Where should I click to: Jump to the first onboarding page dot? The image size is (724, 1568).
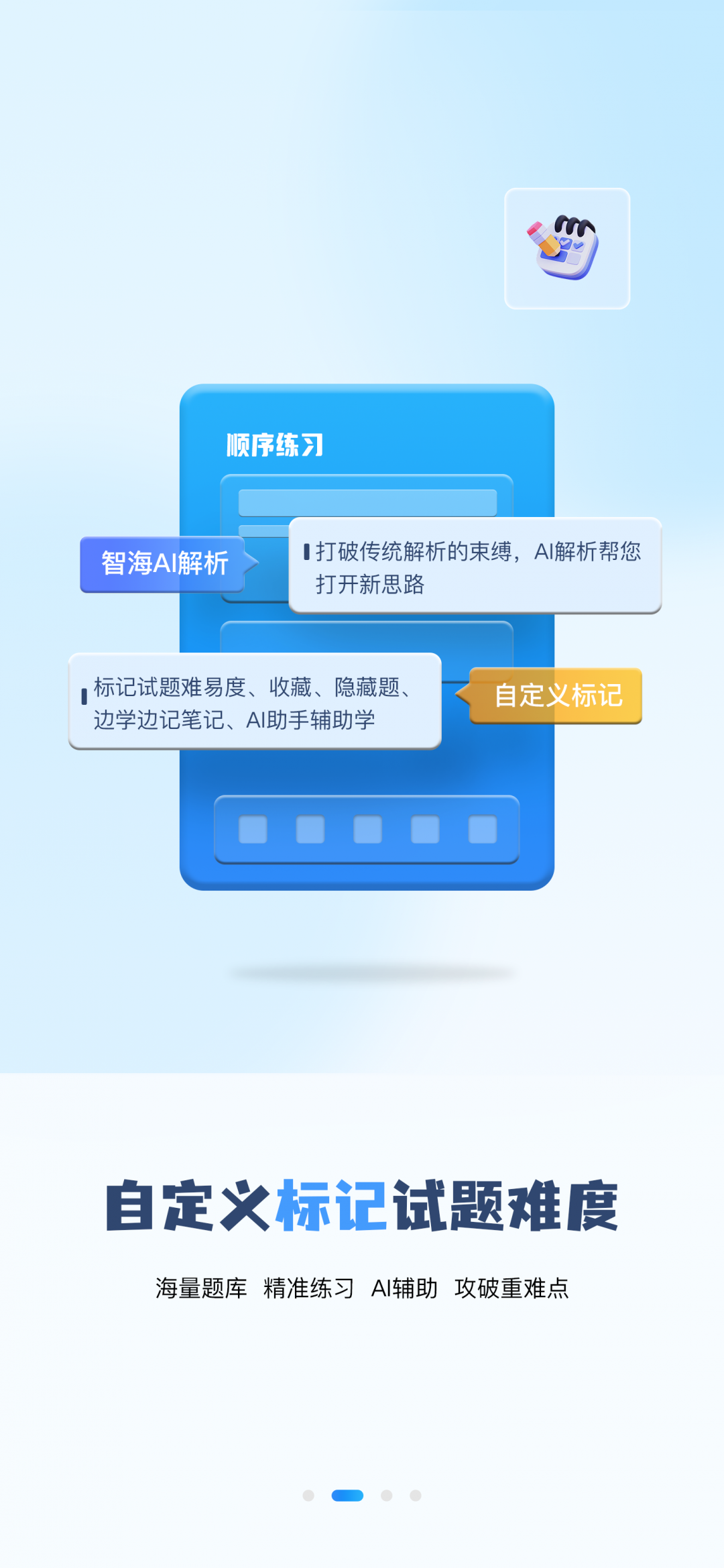point(308,1495)
